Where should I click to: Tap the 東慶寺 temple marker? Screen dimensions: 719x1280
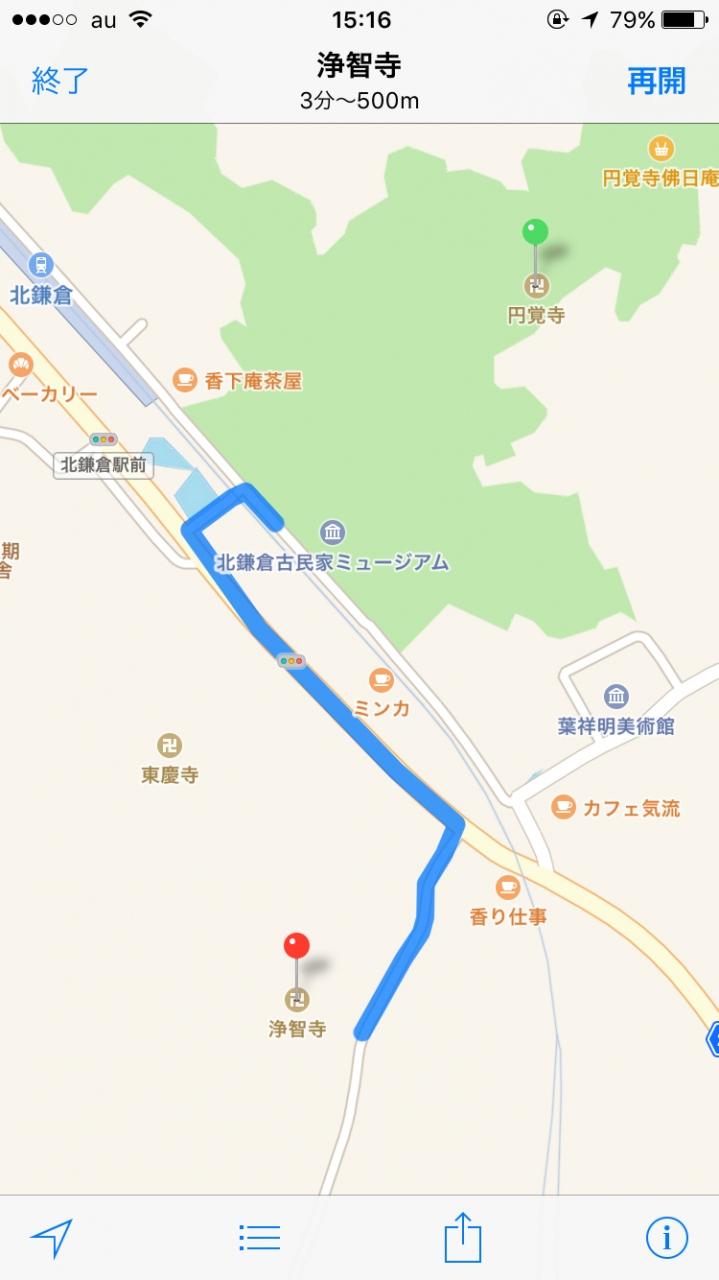point(169,745)
